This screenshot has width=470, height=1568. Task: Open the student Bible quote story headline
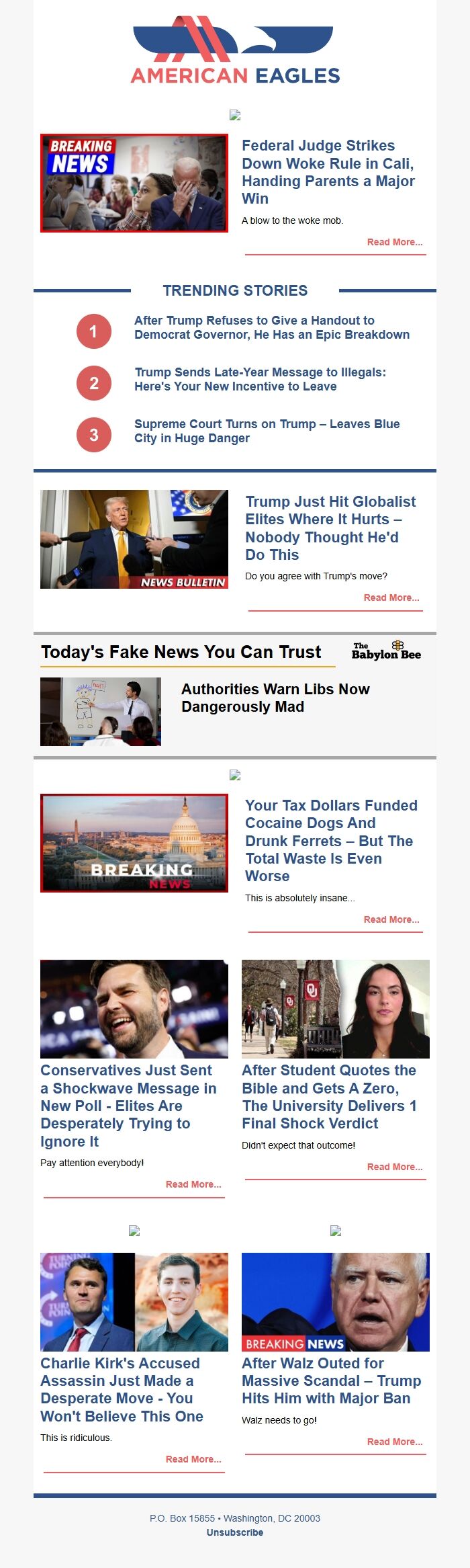pos(329,1097)
